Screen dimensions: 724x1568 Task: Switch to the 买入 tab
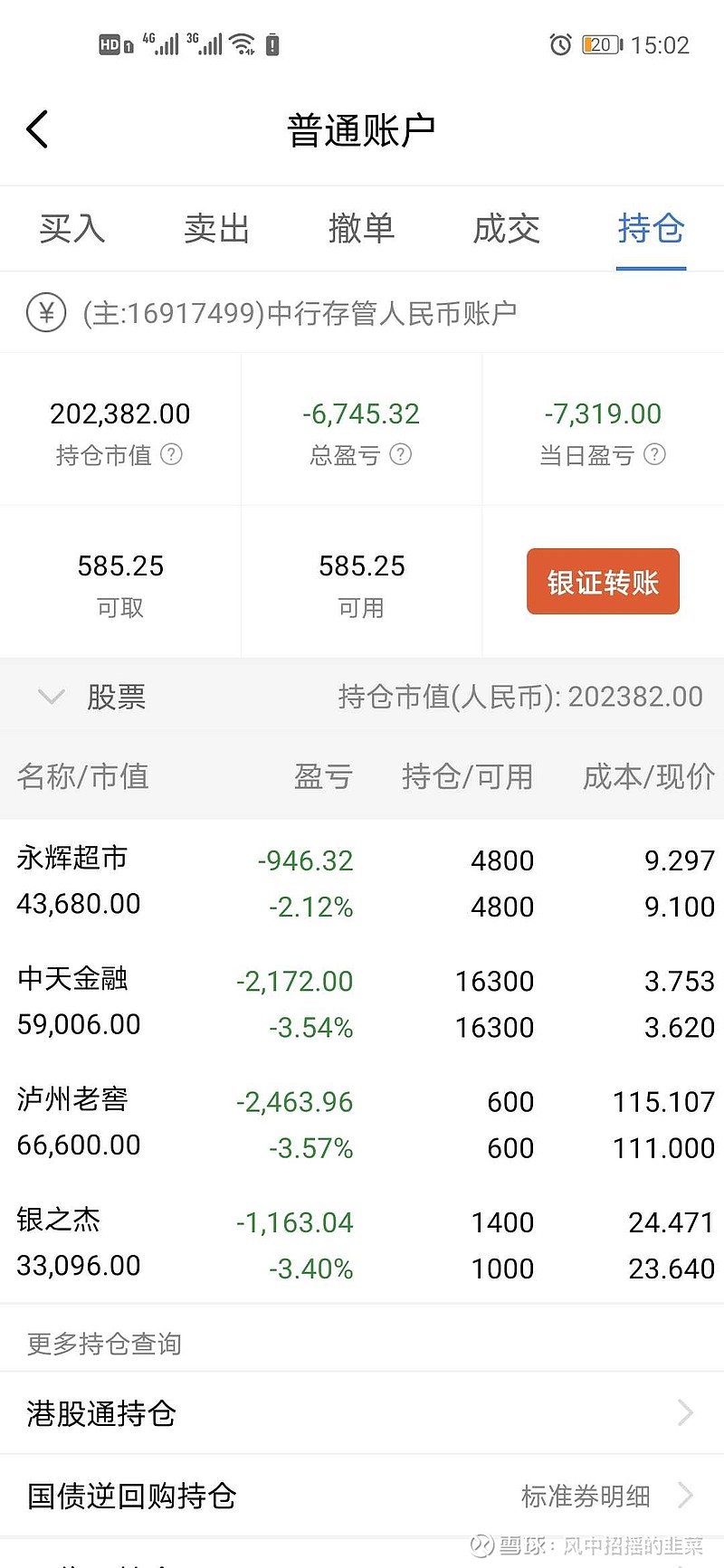71,229
